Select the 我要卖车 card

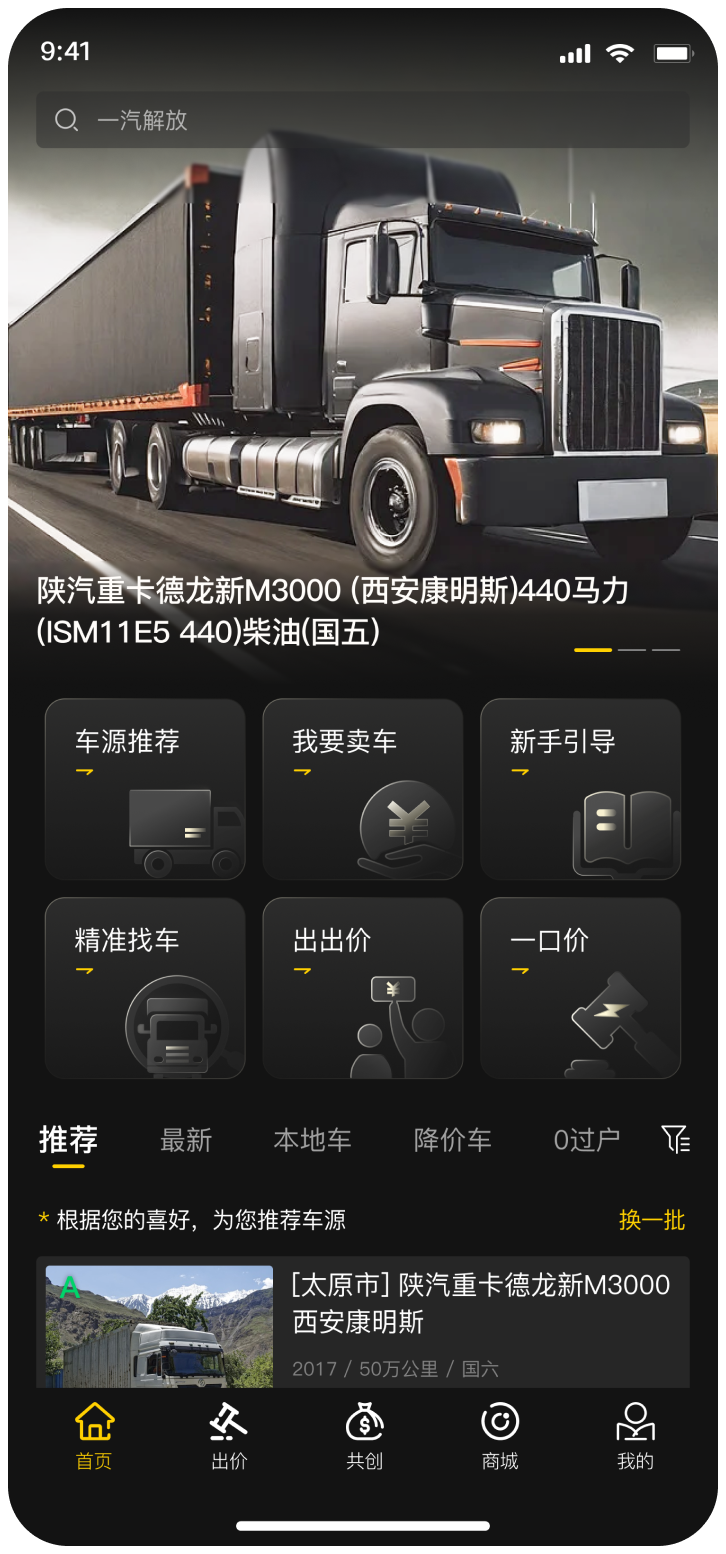pos(362,789)
